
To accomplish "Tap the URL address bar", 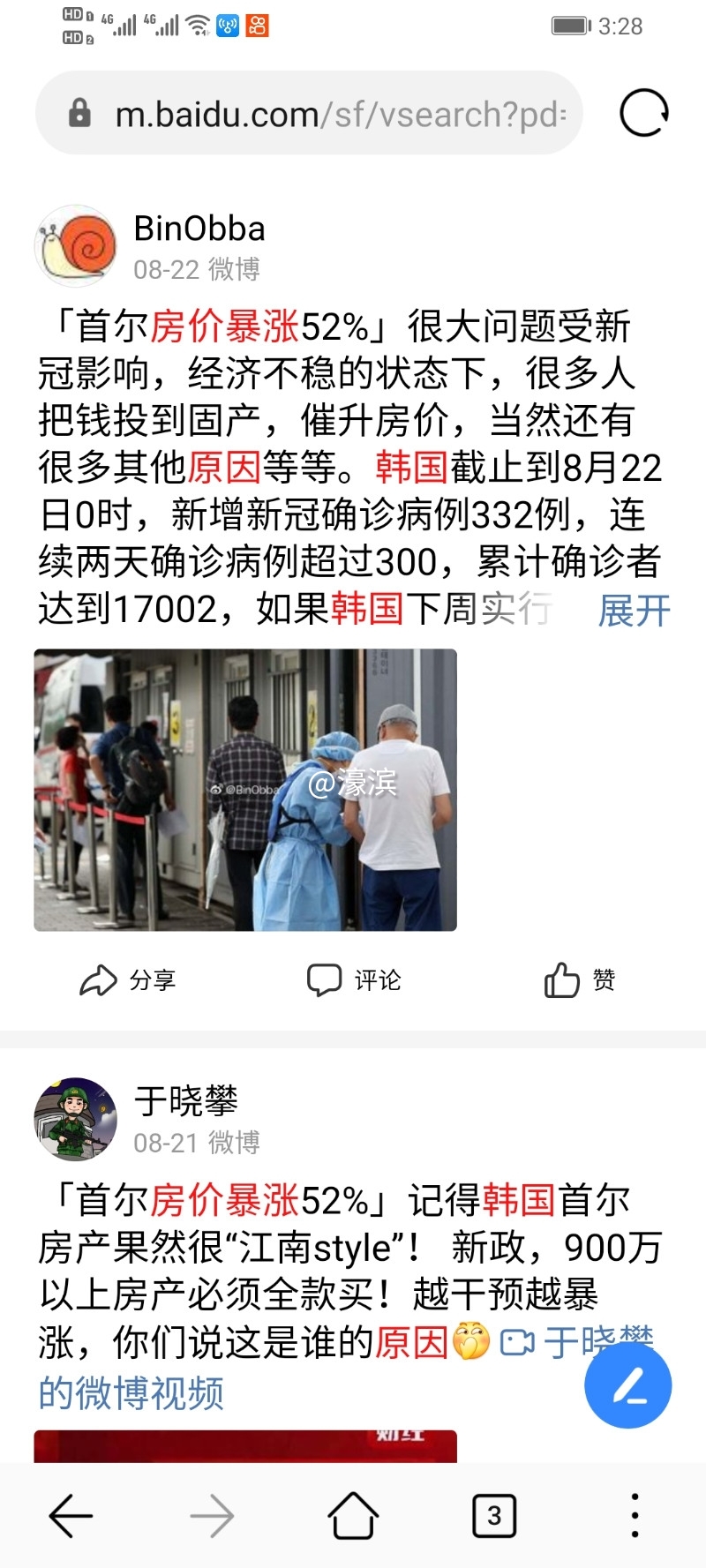I will (340, 114).
